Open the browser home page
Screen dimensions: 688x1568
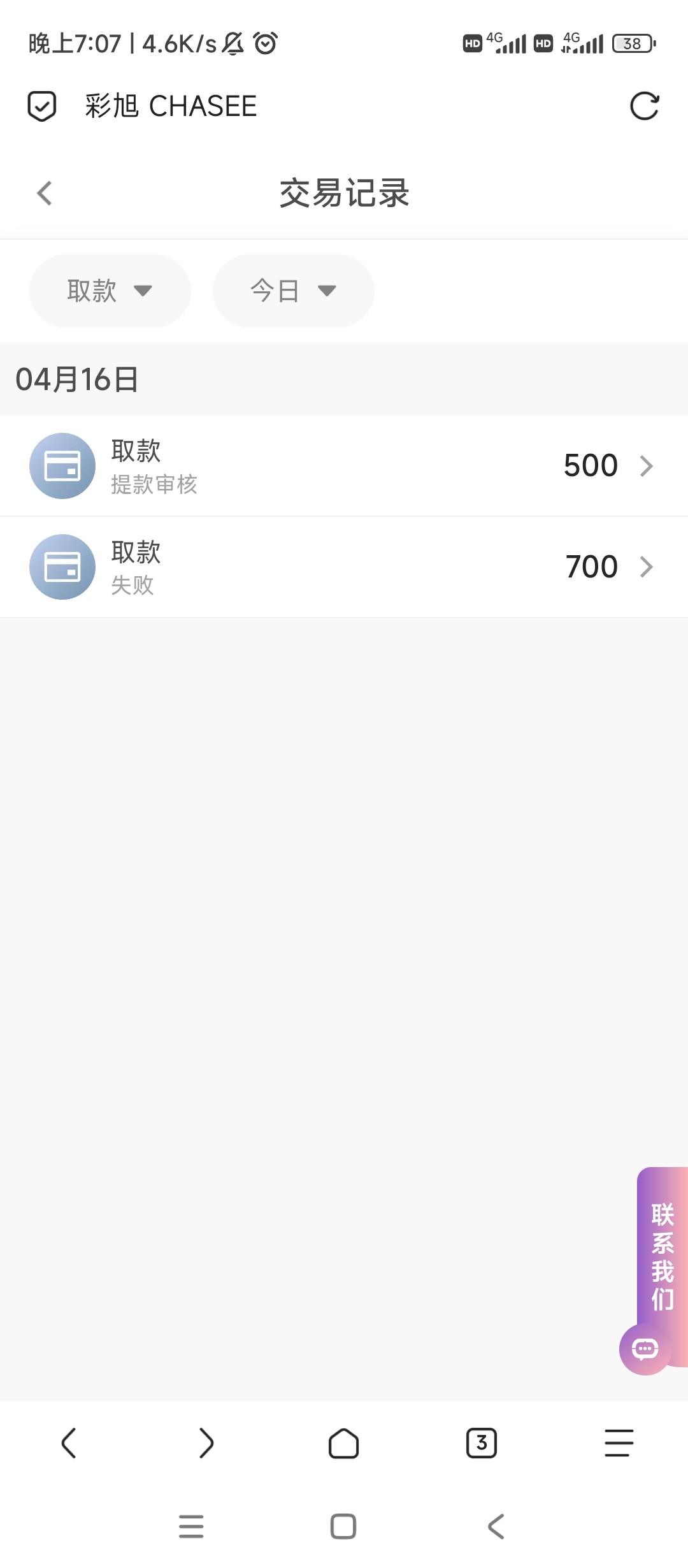344,1443
